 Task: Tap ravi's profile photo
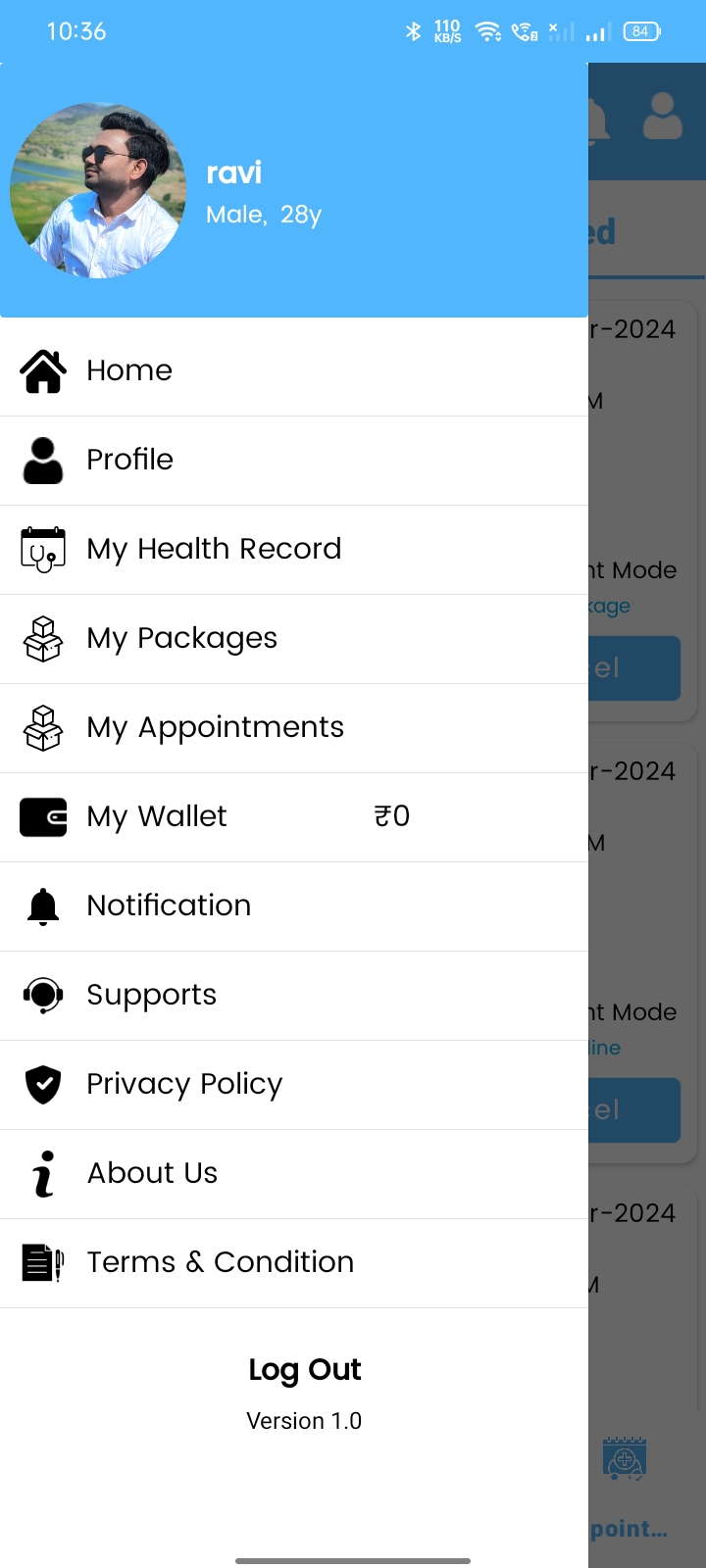(98, 190)
